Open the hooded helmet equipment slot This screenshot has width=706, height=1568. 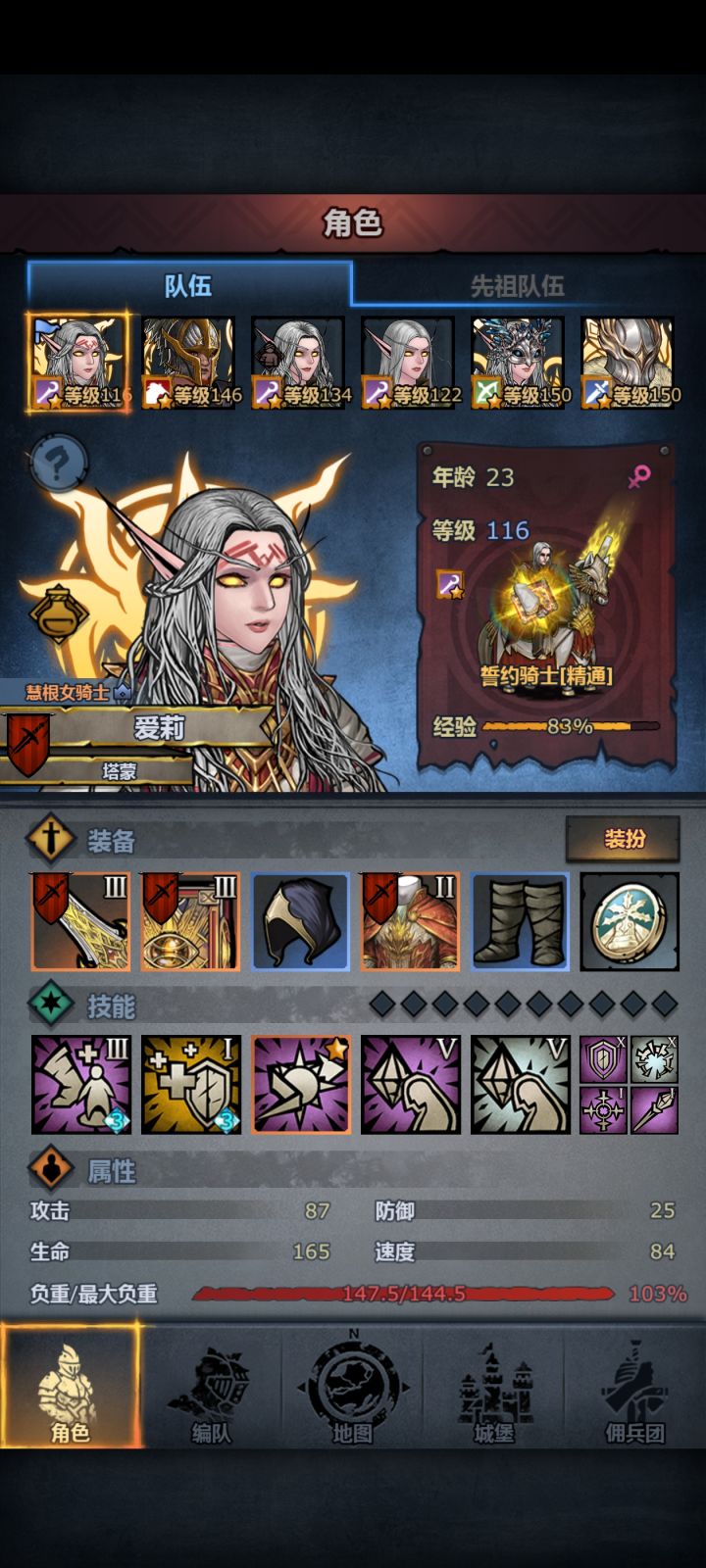click(300, 922)
